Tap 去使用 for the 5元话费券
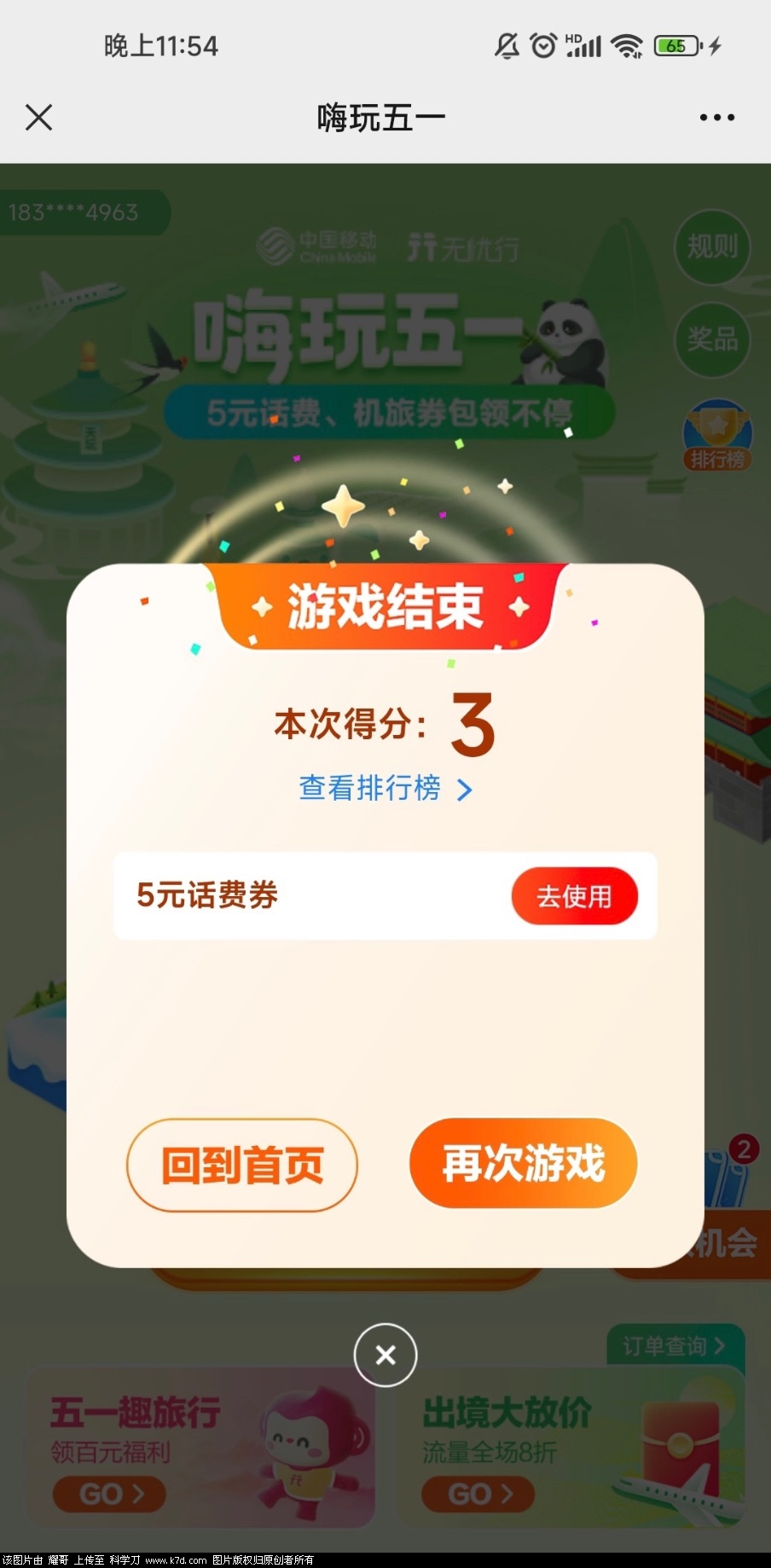 [574, 896]
